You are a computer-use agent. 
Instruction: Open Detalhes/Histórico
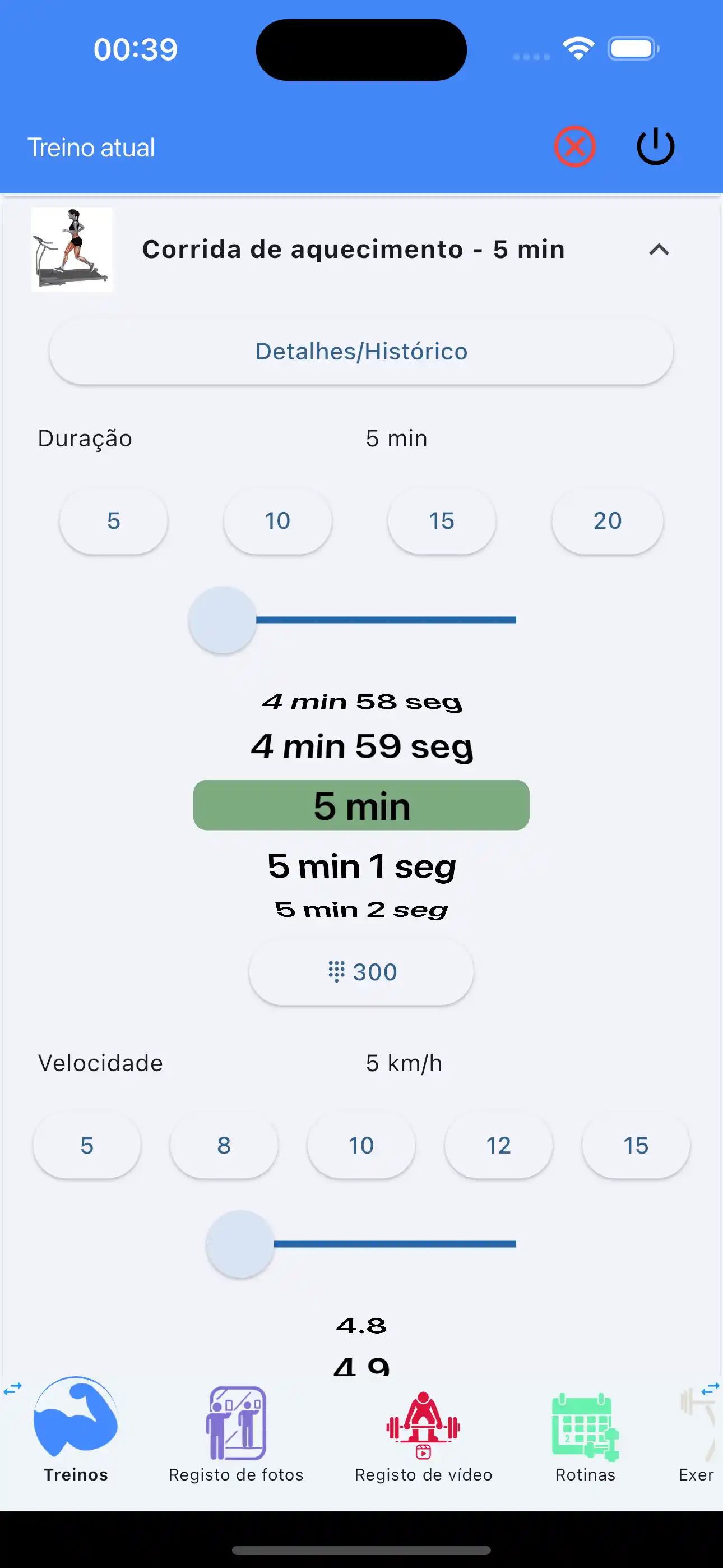click(x=361, y=351)
